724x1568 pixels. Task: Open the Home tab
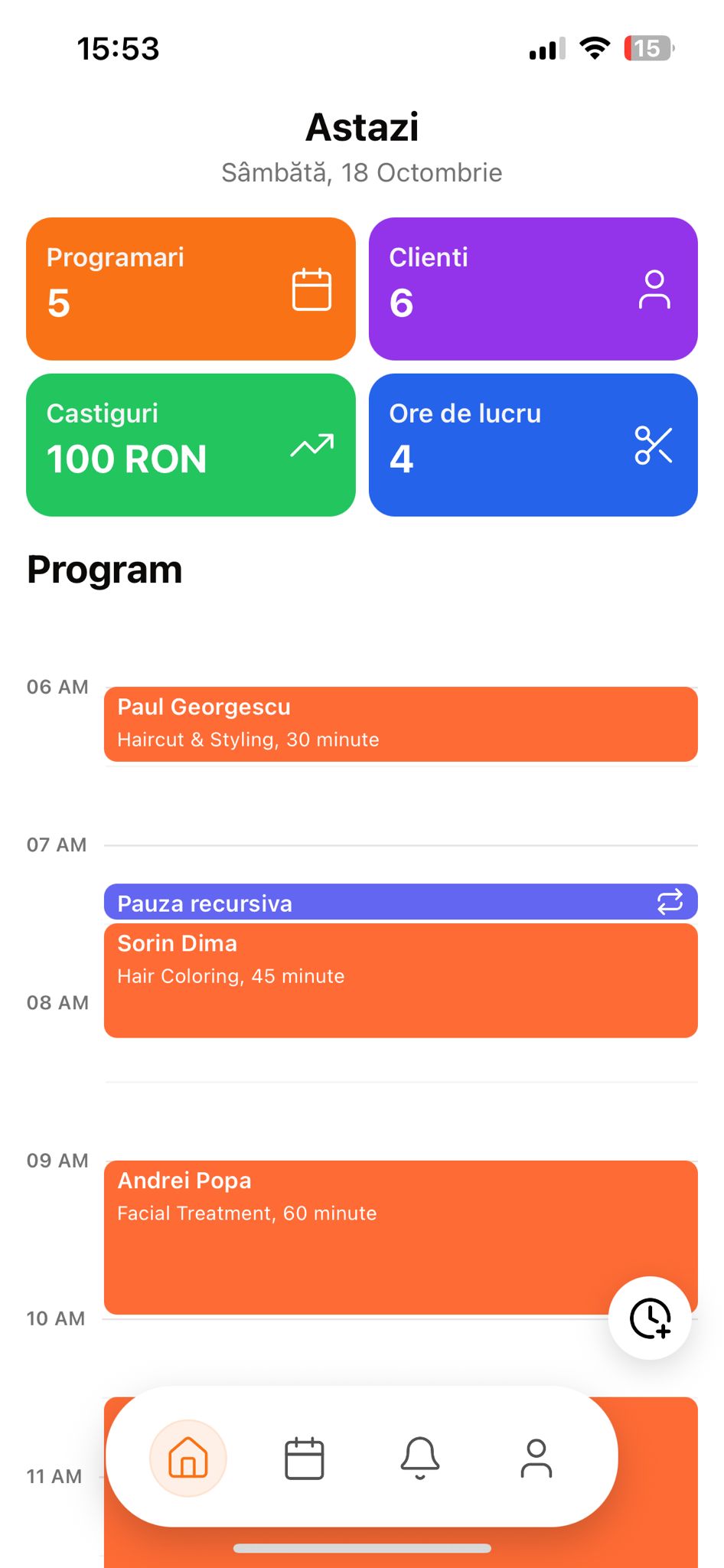(188, 1456)
